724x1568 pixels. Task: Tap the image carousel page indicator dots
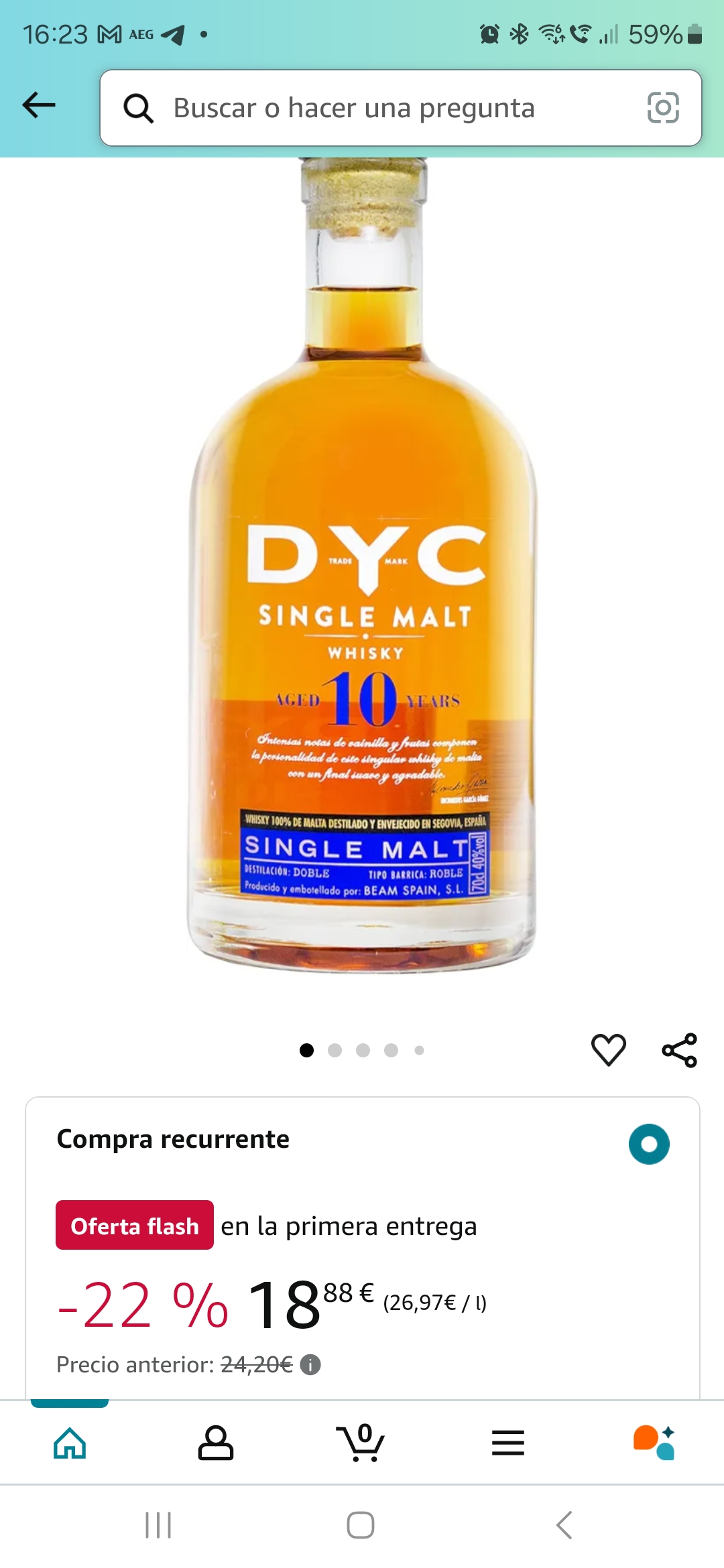(362, 1050)
